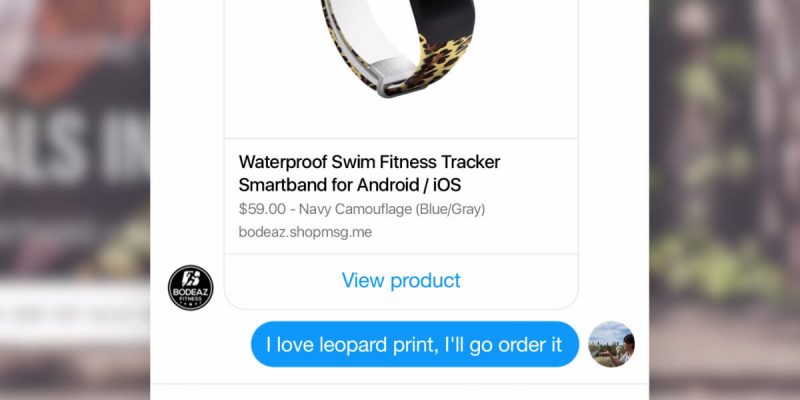The image size is (800, 400).
Task: Open the Bodeaz Fitness profile avatar
Action: click(x=191, y=288)
